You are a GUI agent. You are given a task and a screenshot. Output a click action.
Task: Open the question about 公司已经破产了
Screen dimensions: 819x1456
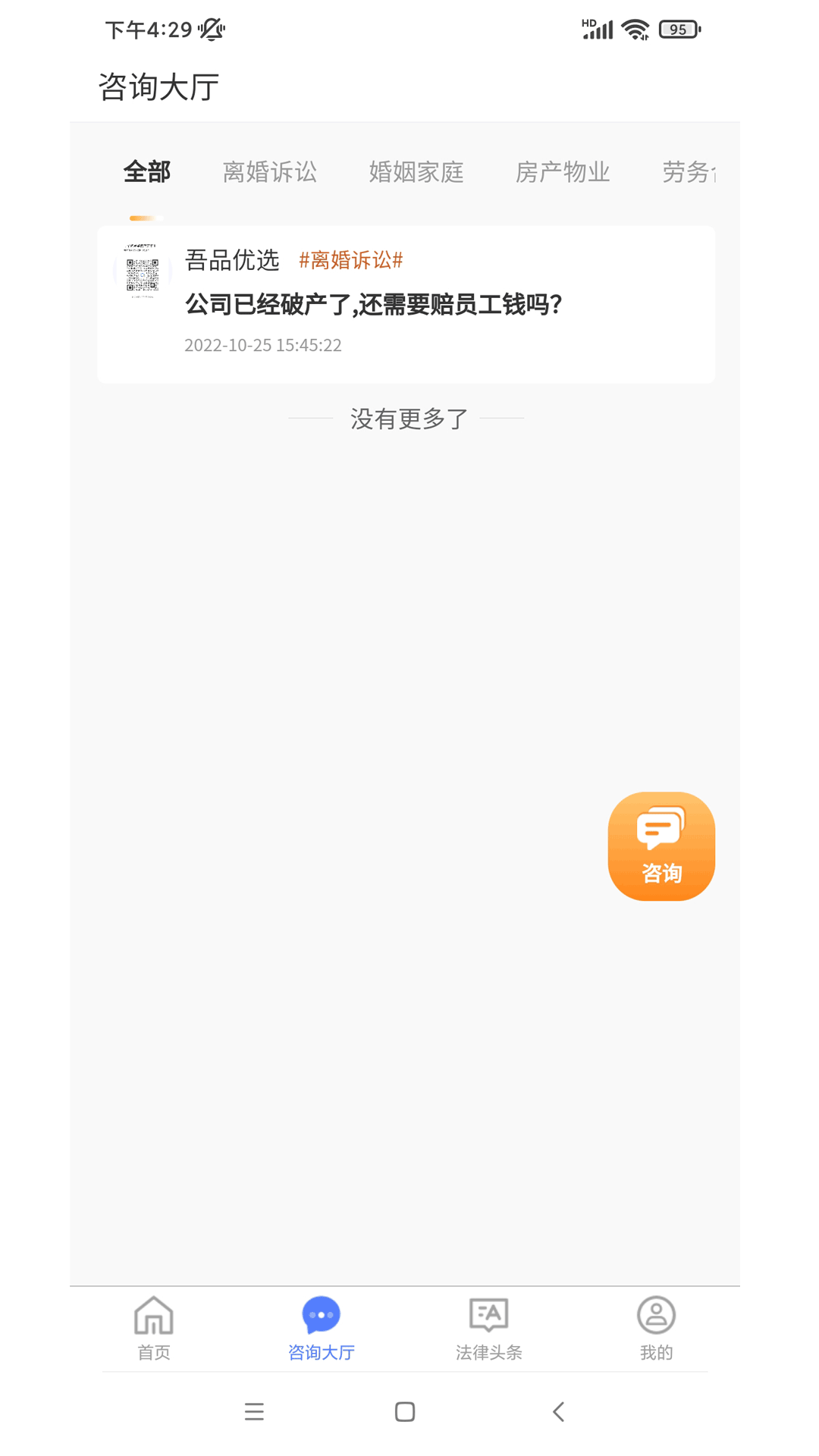tap(373, 305)
